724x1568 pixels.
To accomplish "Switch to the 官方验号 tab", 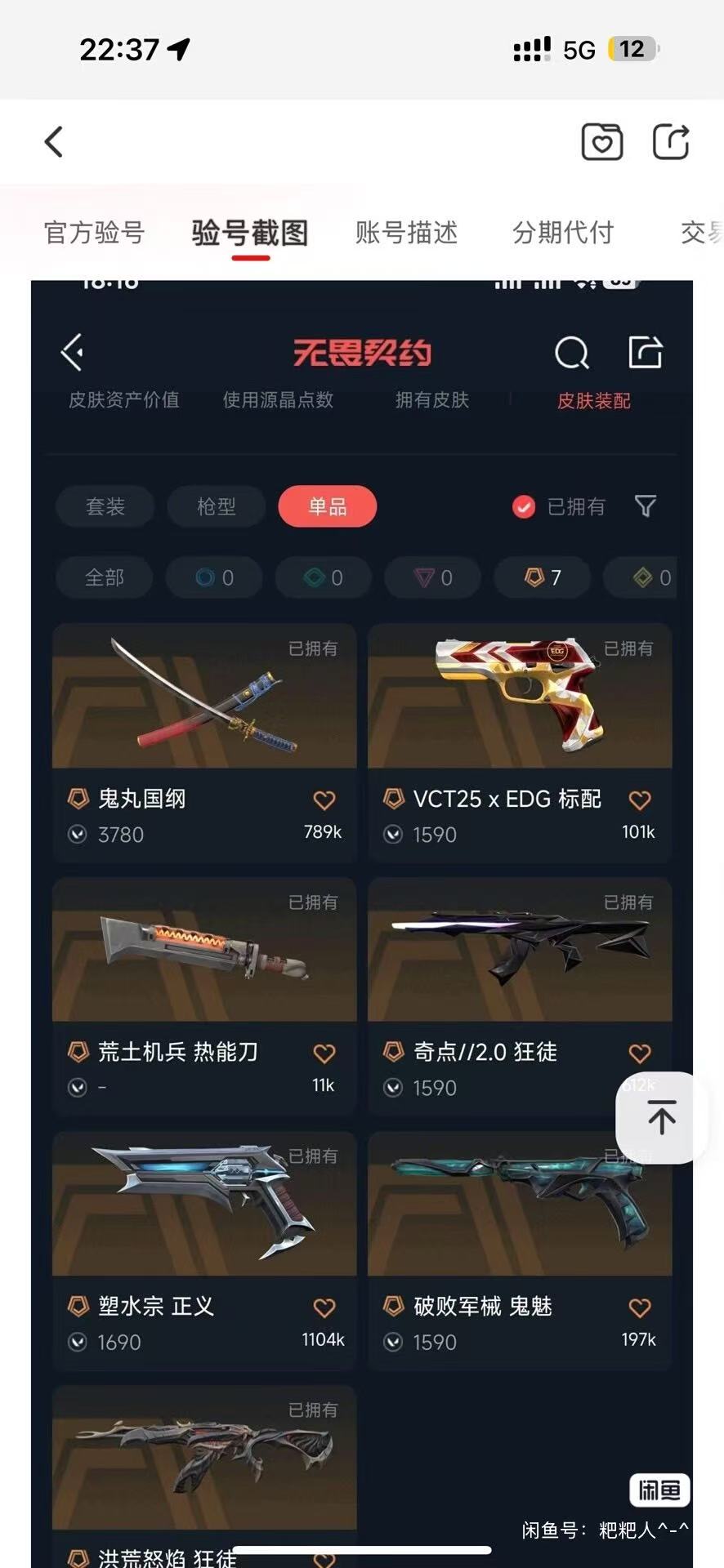I will (x=94, y=233).
